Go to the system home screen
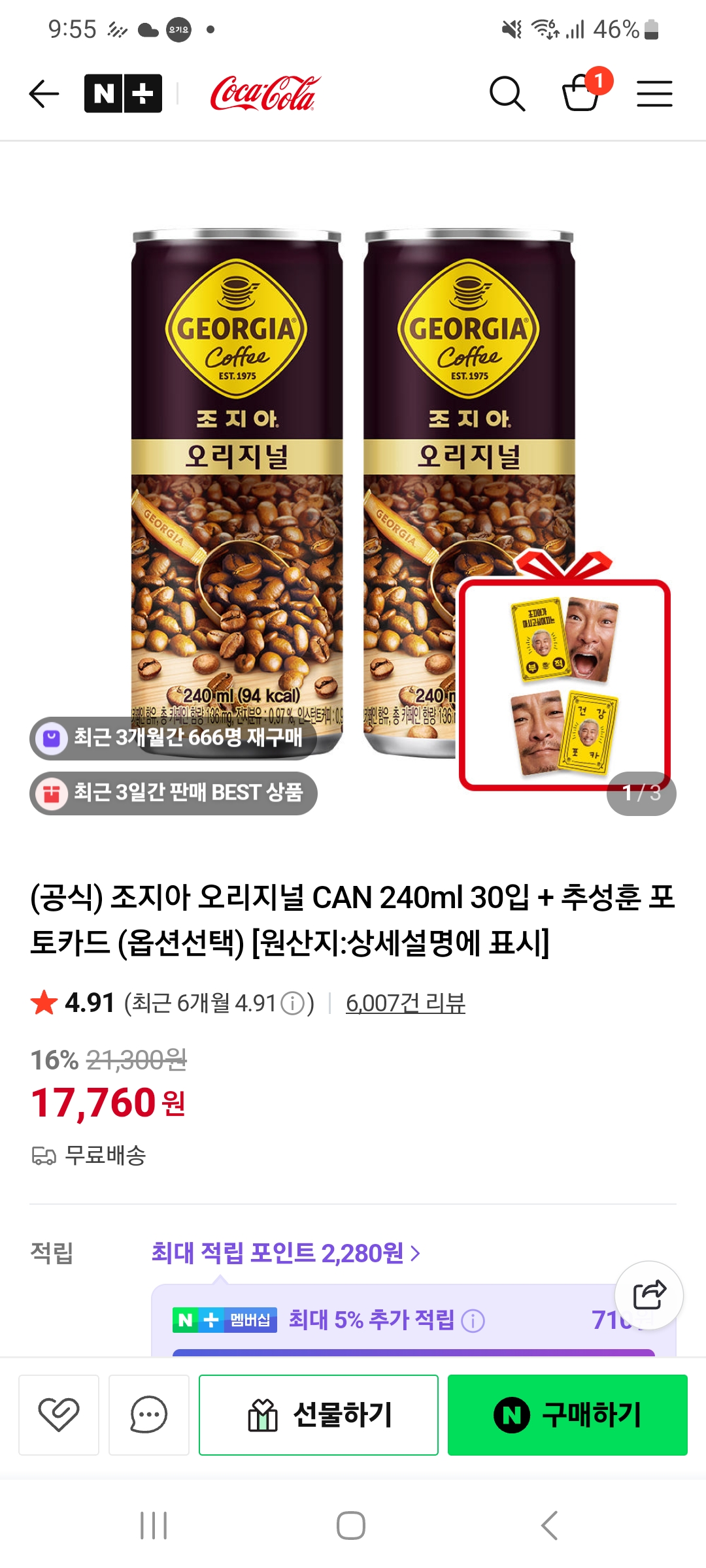Screen dimensions: 706x1568 pos(351,1526)
